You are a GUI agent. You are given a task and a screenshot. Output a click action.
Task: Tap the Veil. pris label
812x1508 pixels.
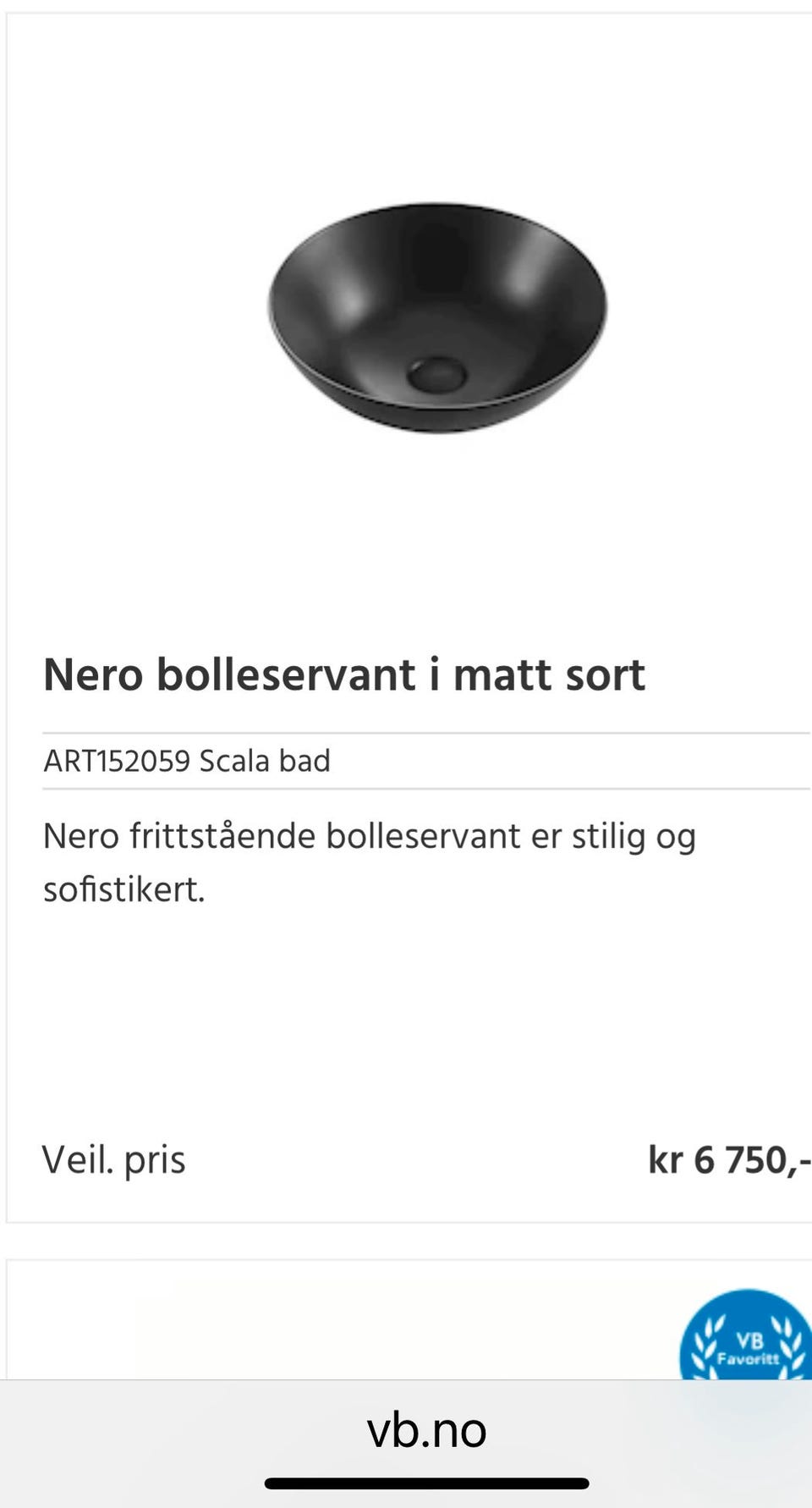[x=115, y=1159]
